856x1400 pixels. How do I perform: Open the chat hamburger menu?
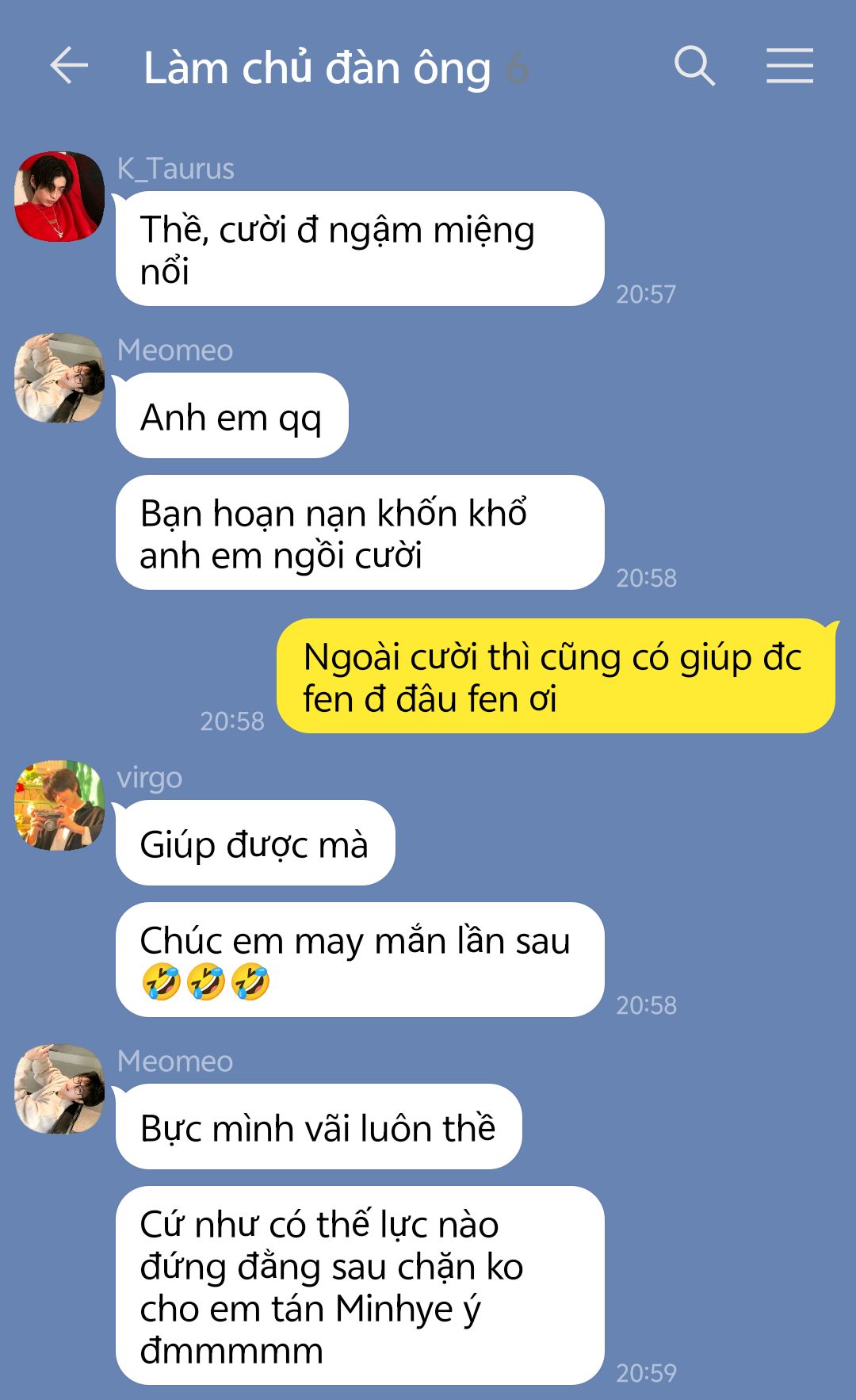coord(789,66)
